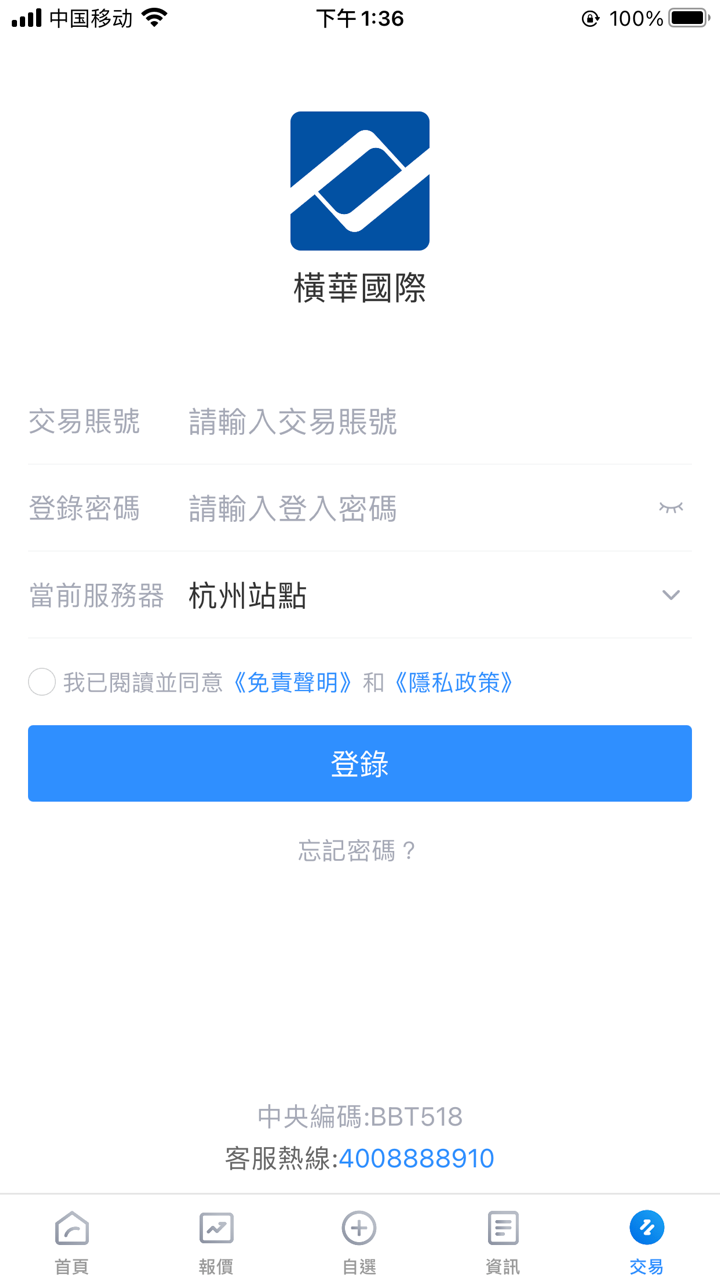Call the 4008888910 service hotline link
720x1280 pixels.
(416, 1157)
